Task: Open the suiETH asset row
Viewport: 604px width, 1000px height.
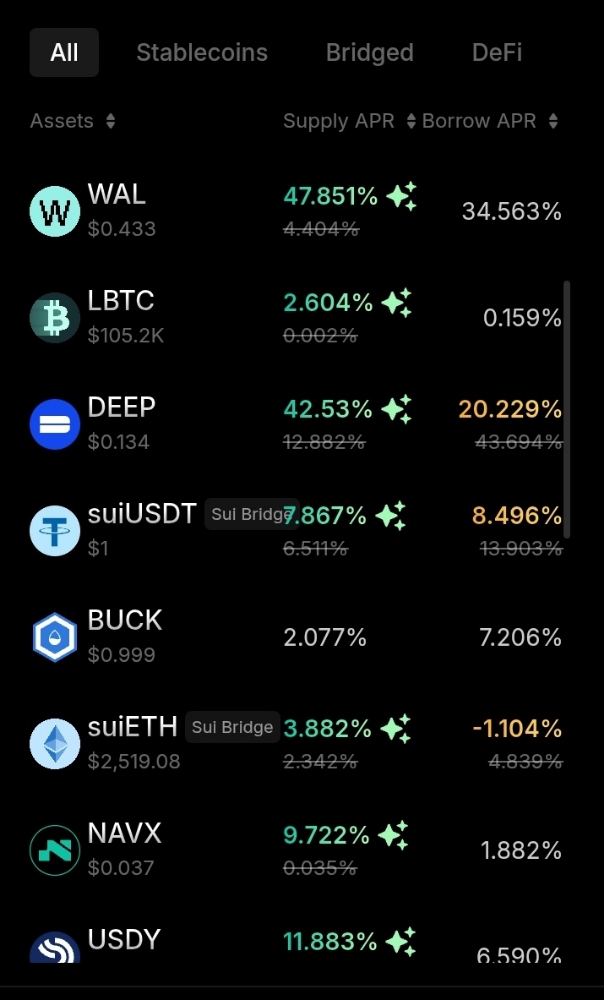Action: [296, 744]
